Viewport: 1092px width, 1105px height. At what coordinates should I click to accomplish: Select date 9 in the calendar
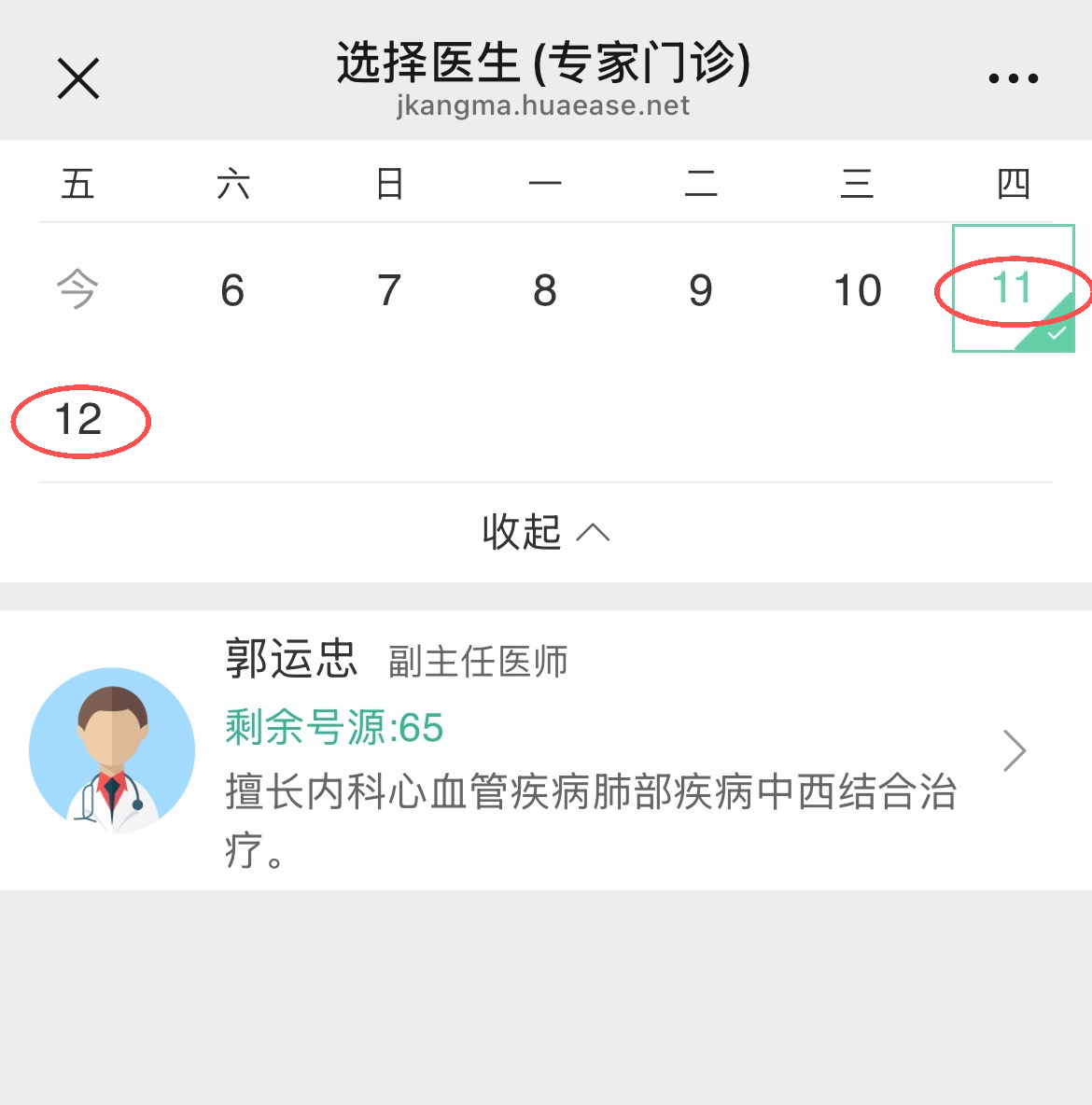click(701, 289)
